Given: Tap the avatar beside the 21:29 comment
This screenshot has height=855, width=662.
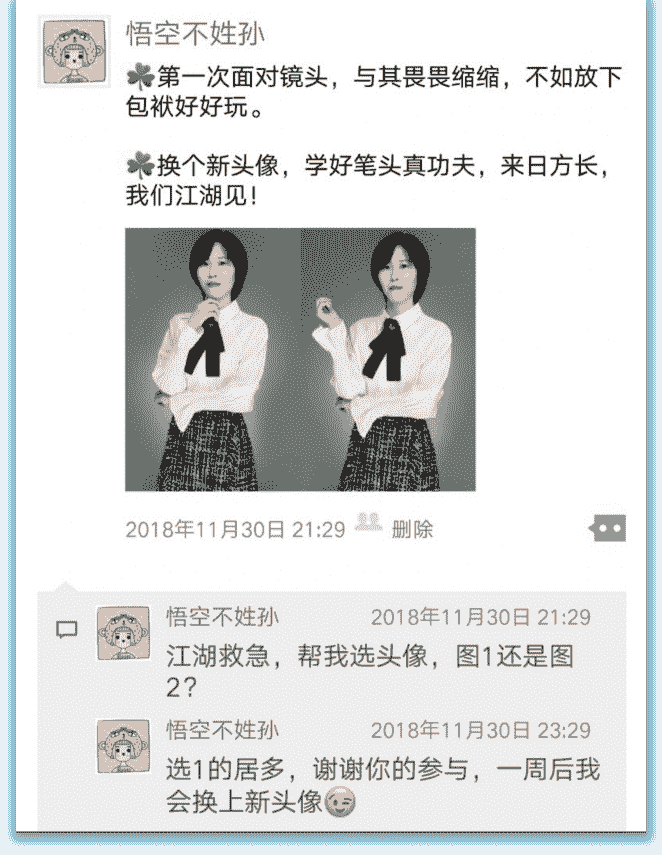Looking at the screenshot, I should [x=123, y=634].
